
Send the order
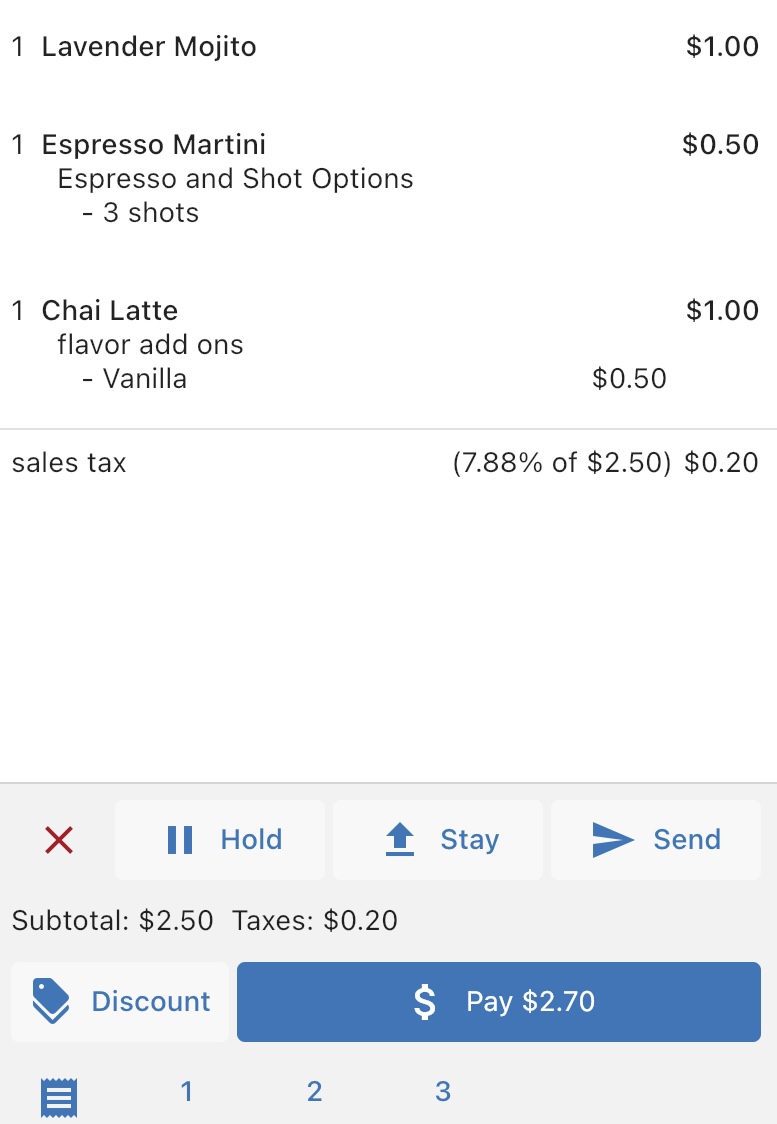click(x=656, y=840)
